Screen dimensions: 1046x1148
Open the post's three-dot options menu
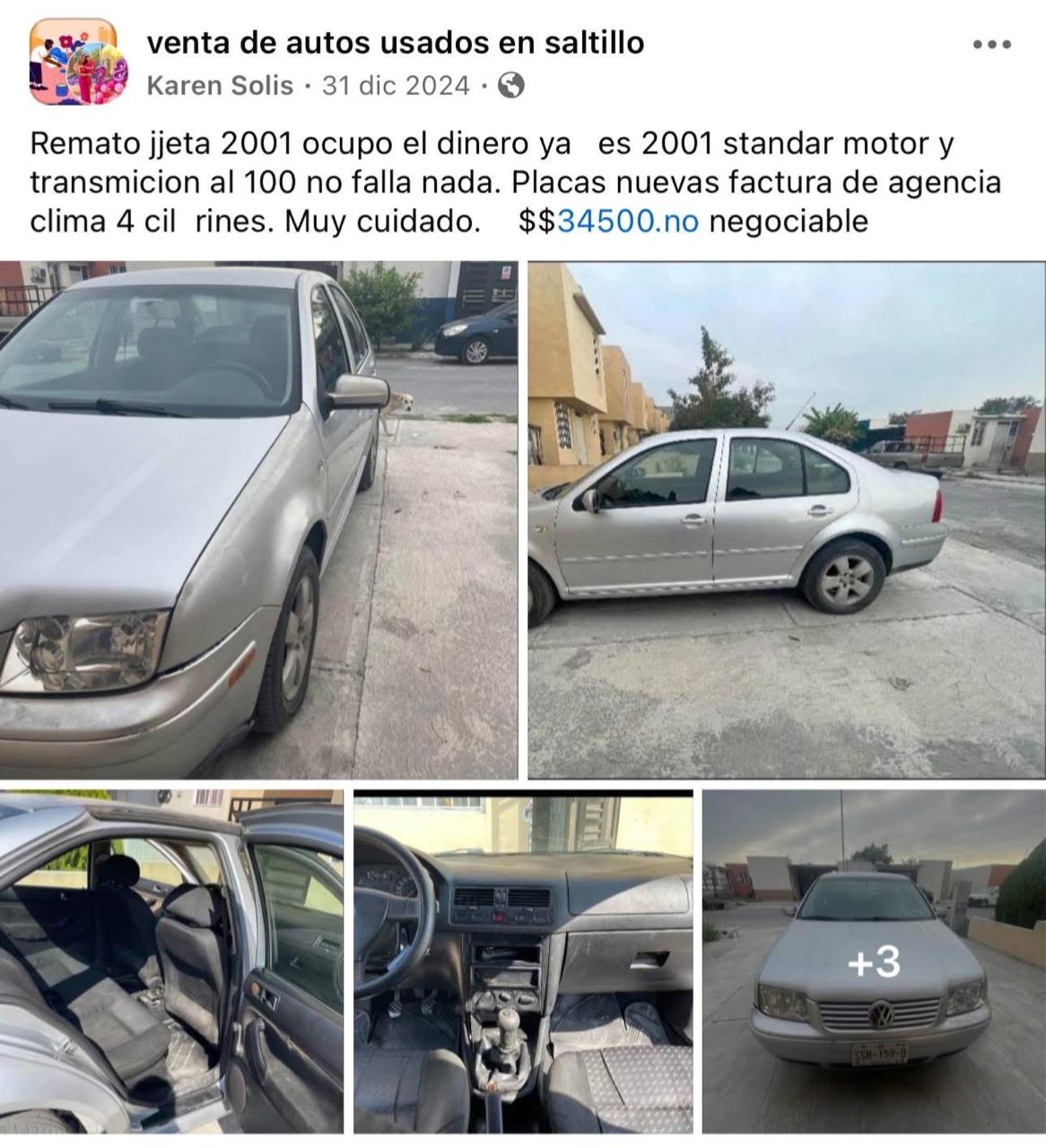click(x=992, y=45)
